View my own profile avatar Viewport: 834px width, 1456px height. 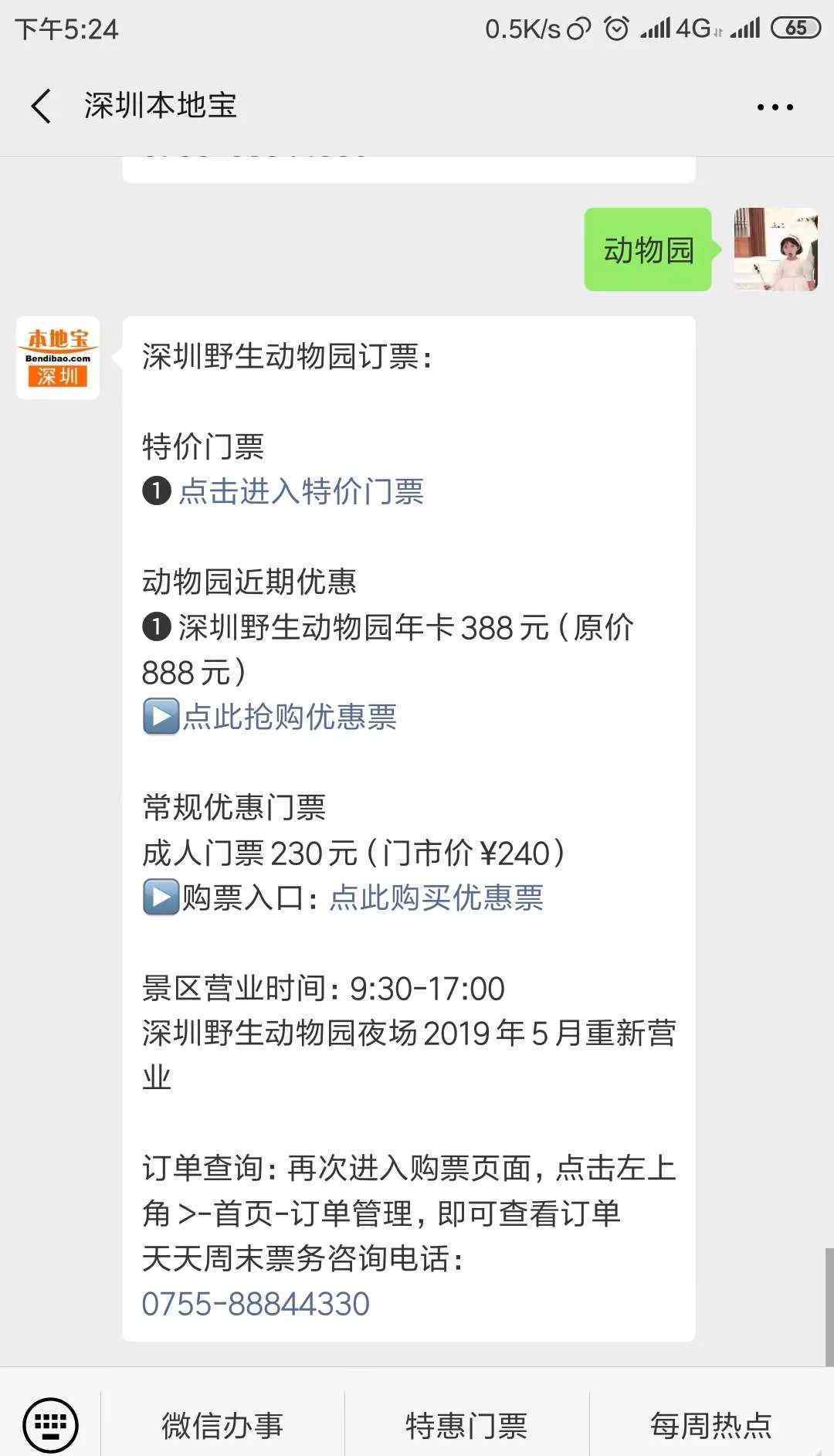[775, 249]
